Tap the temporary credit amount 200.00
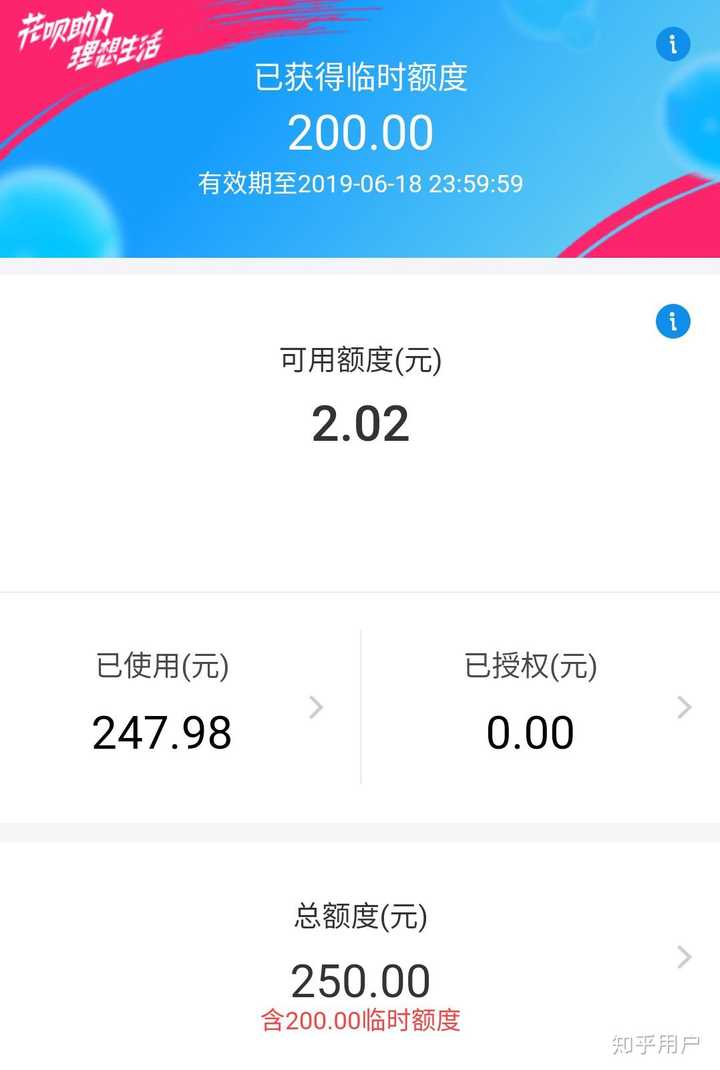Viewport: 720px width, 1070px height. click(360, 132)
